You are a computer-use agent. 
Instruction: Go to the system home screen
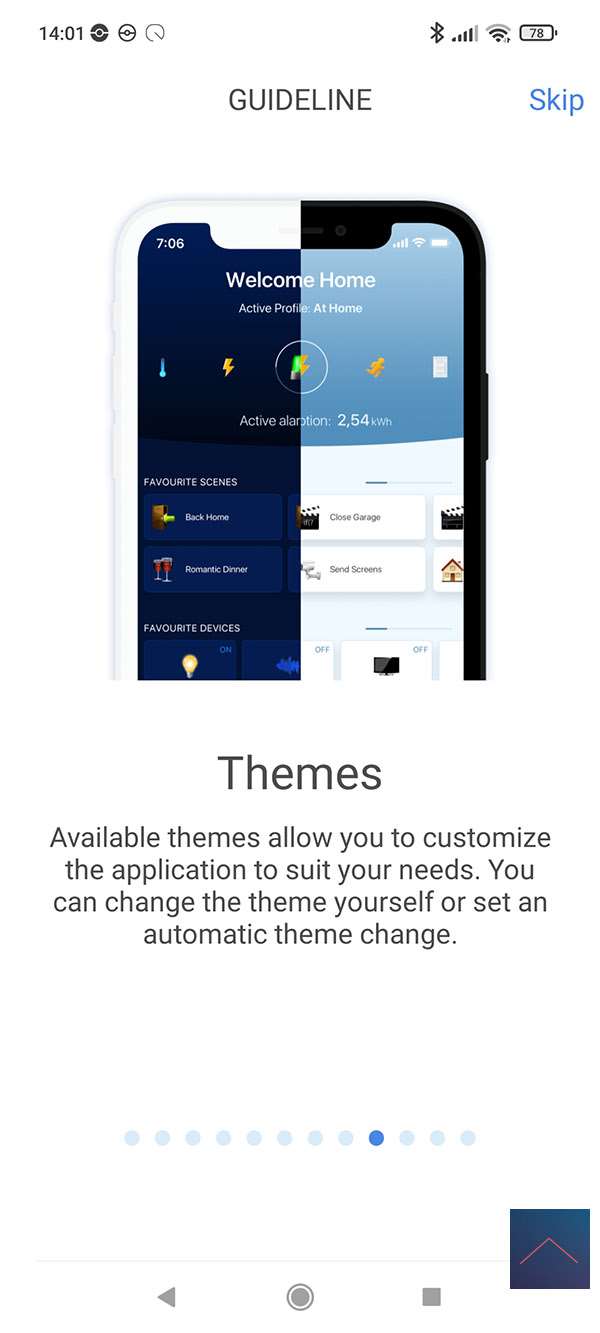[x=300, y=1297]
